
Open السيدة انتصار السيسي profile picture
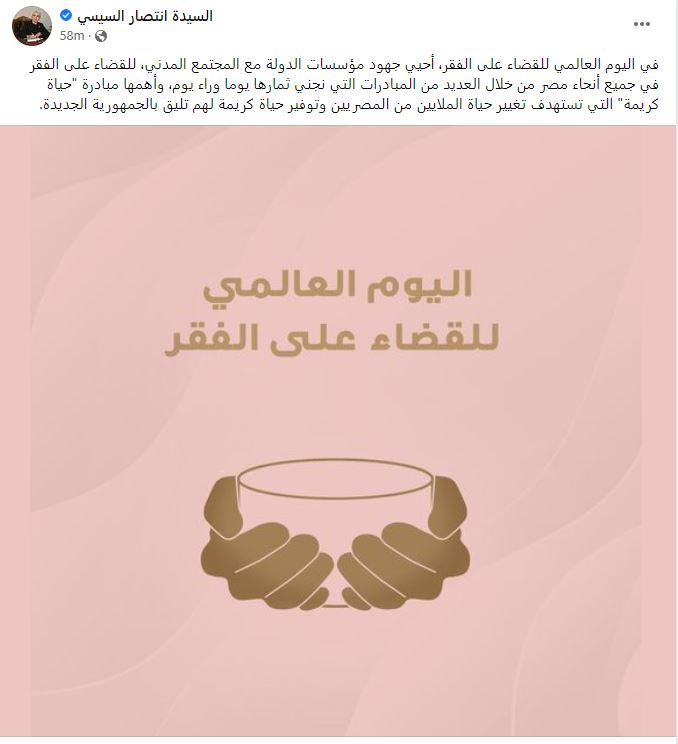[x=30, y=25]
